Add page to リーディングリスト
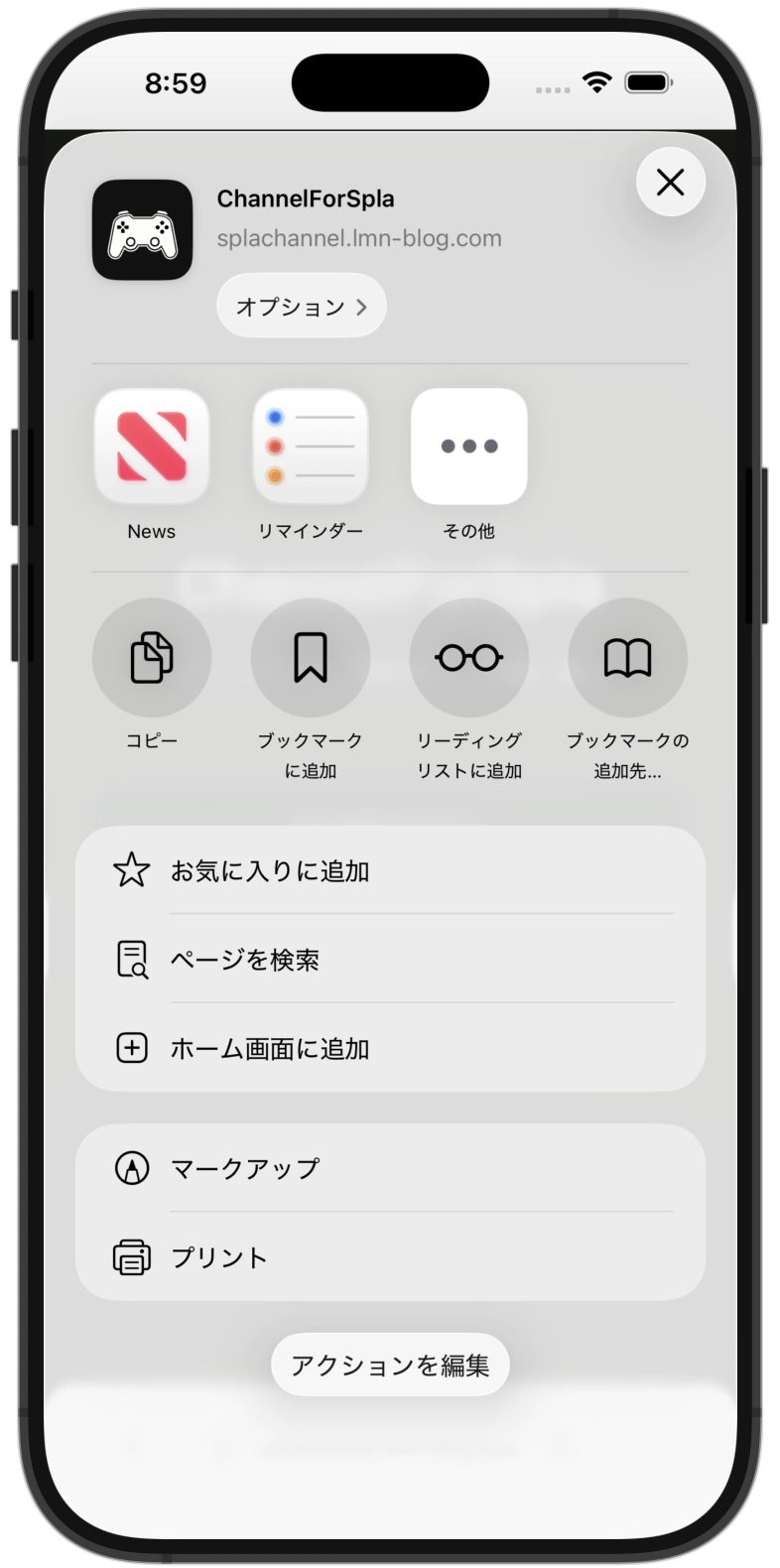The height and width of the screenshot is (1568, 780). pos(469,657)
